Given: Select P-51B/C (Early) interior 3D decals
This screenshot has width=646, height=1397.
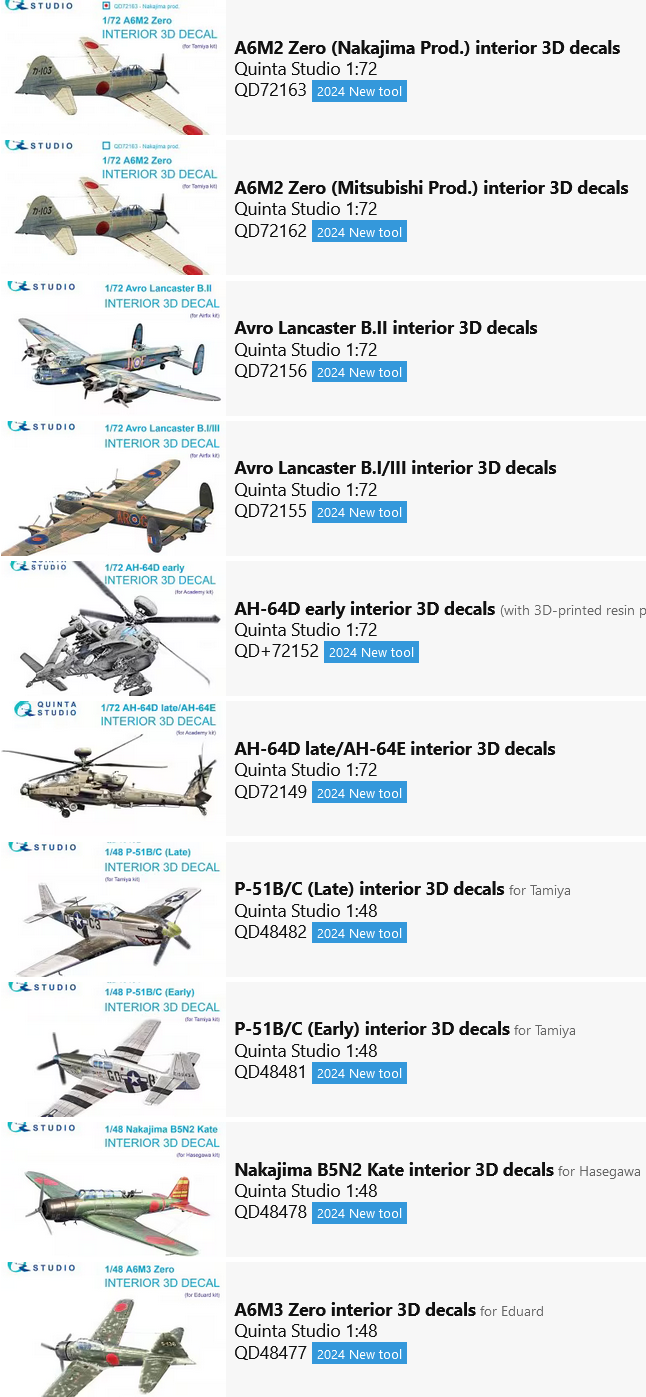Looking at the screenshot, I should [x=372, y=1029].
